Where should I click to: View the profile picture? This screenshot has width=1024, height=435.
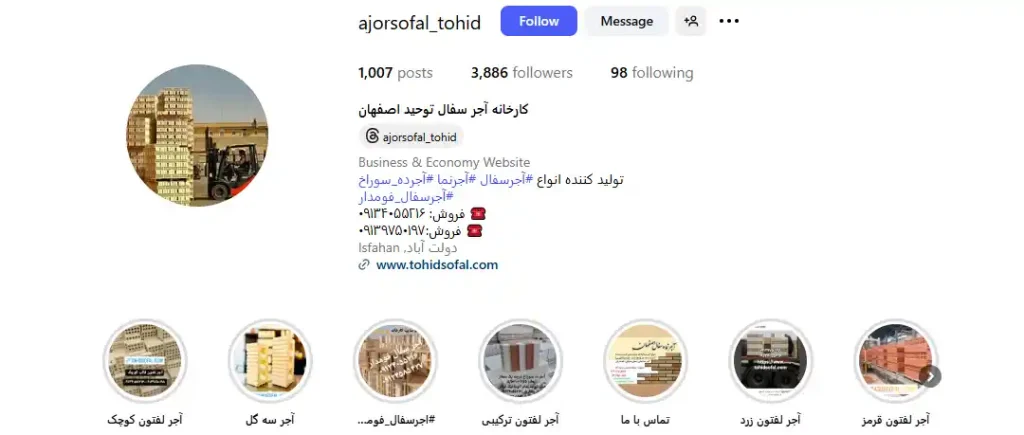(197, 136)
